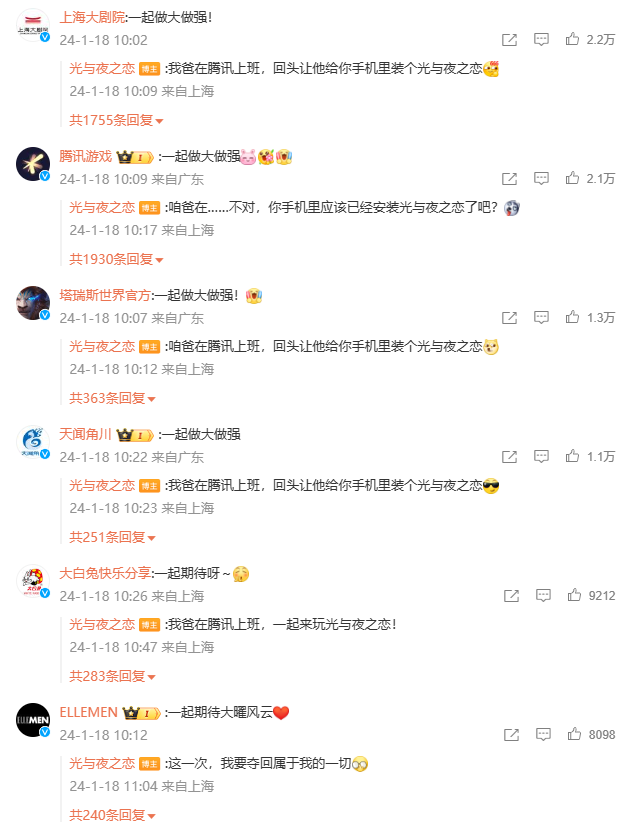Reply to 上海大剧院's comment
The image size is (633, 828).
pyautogui.click(x=541, y=40)
